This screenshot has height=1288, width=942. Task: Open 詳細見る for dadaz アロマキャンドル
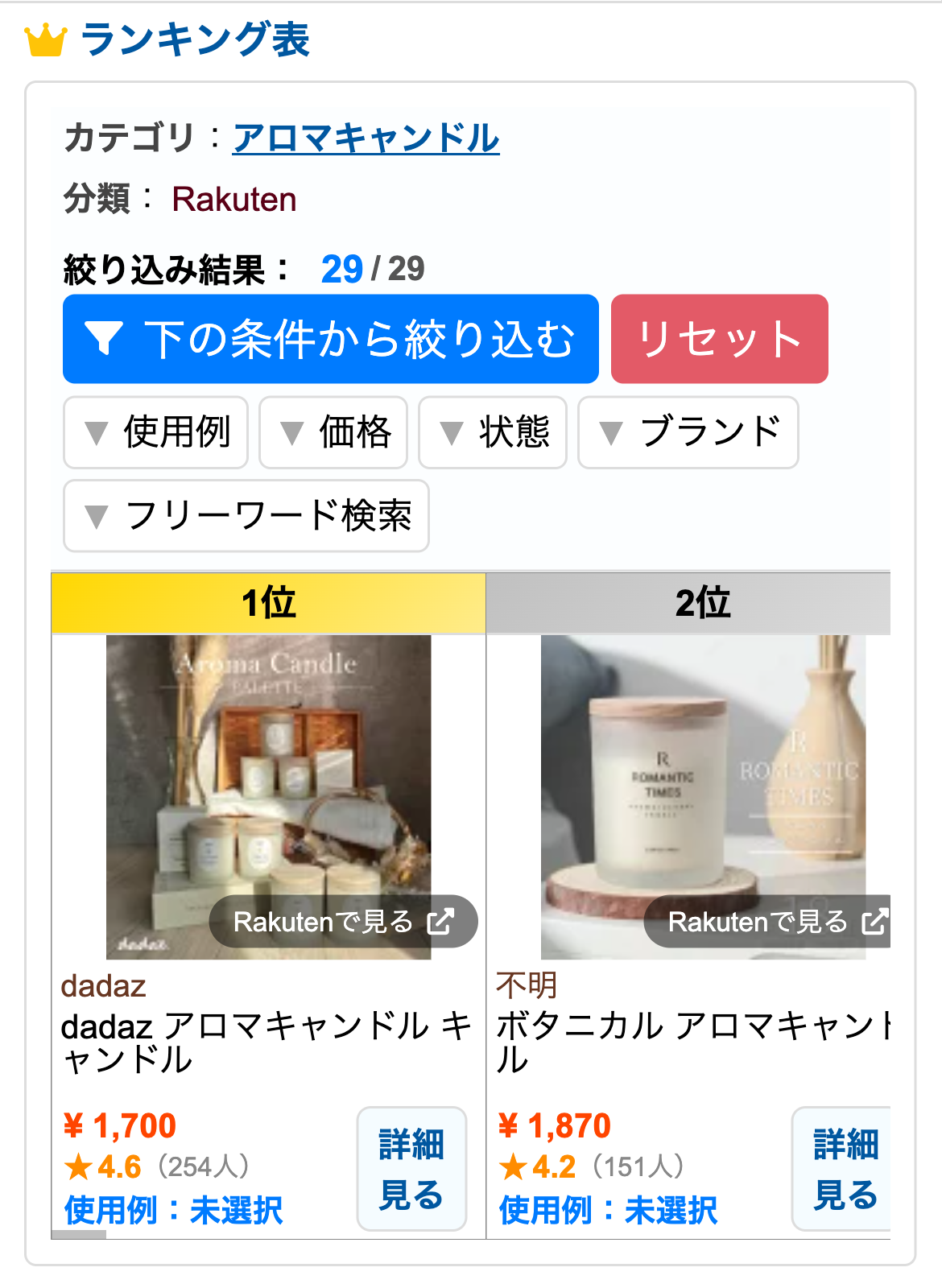pos(411,1169)
